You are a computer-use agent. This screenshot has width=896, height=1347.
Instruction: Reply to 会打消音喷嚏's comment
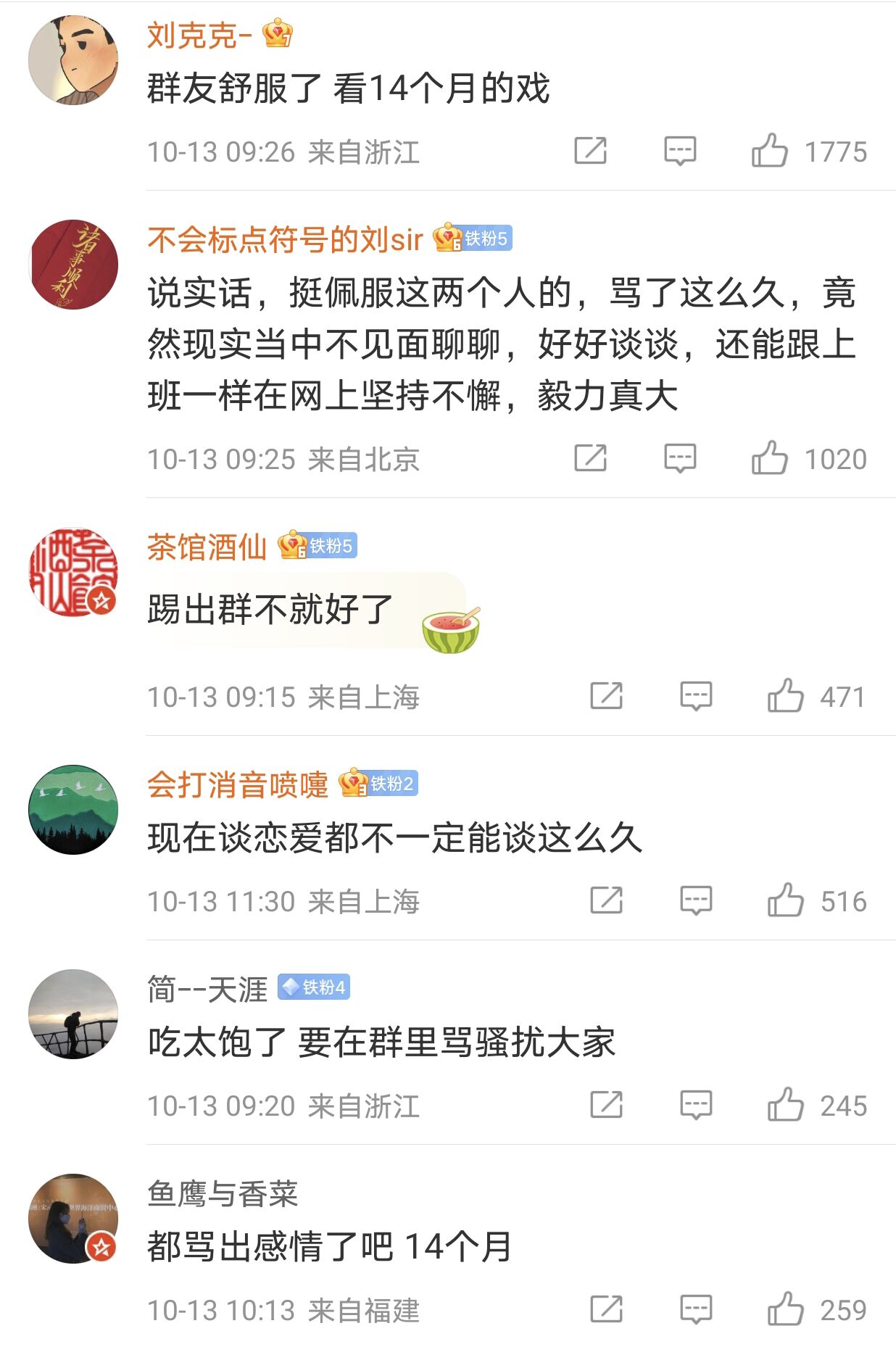point(696,901)
